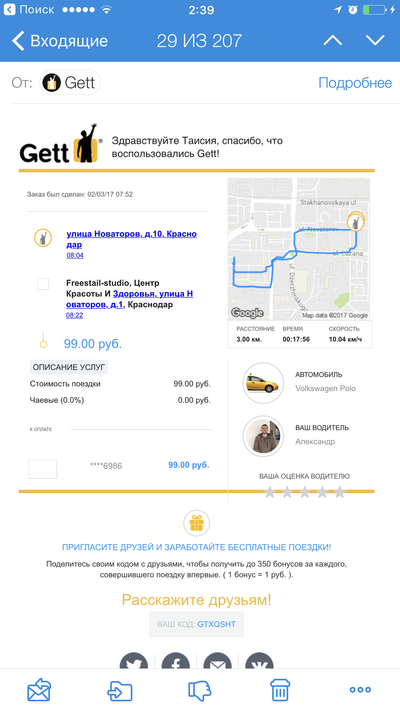Open Подробнее sender details
This screenshot has height=711, width=400.
pyautogui.click(x=355, y=83)
